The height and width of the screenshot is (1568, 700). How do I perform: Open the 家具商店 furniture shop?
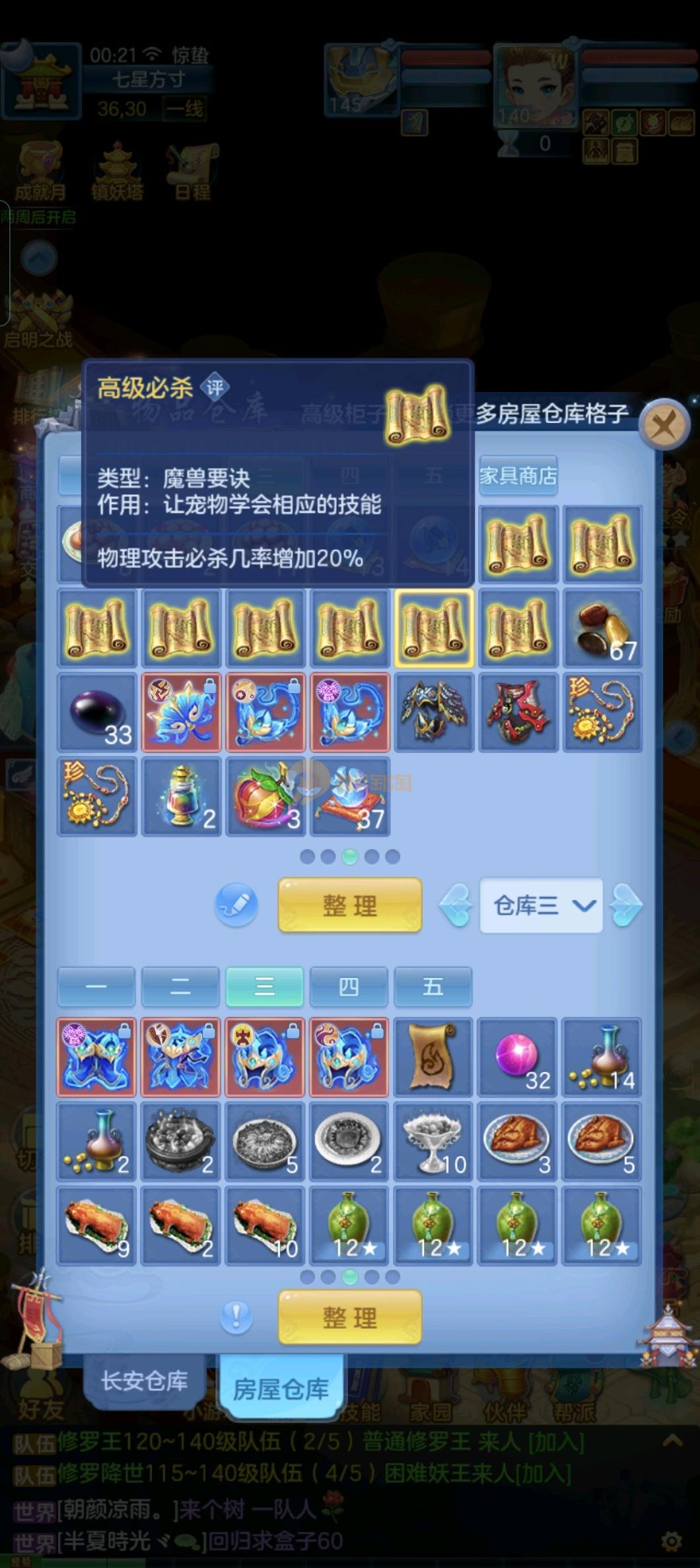click(x=518, y=475)
